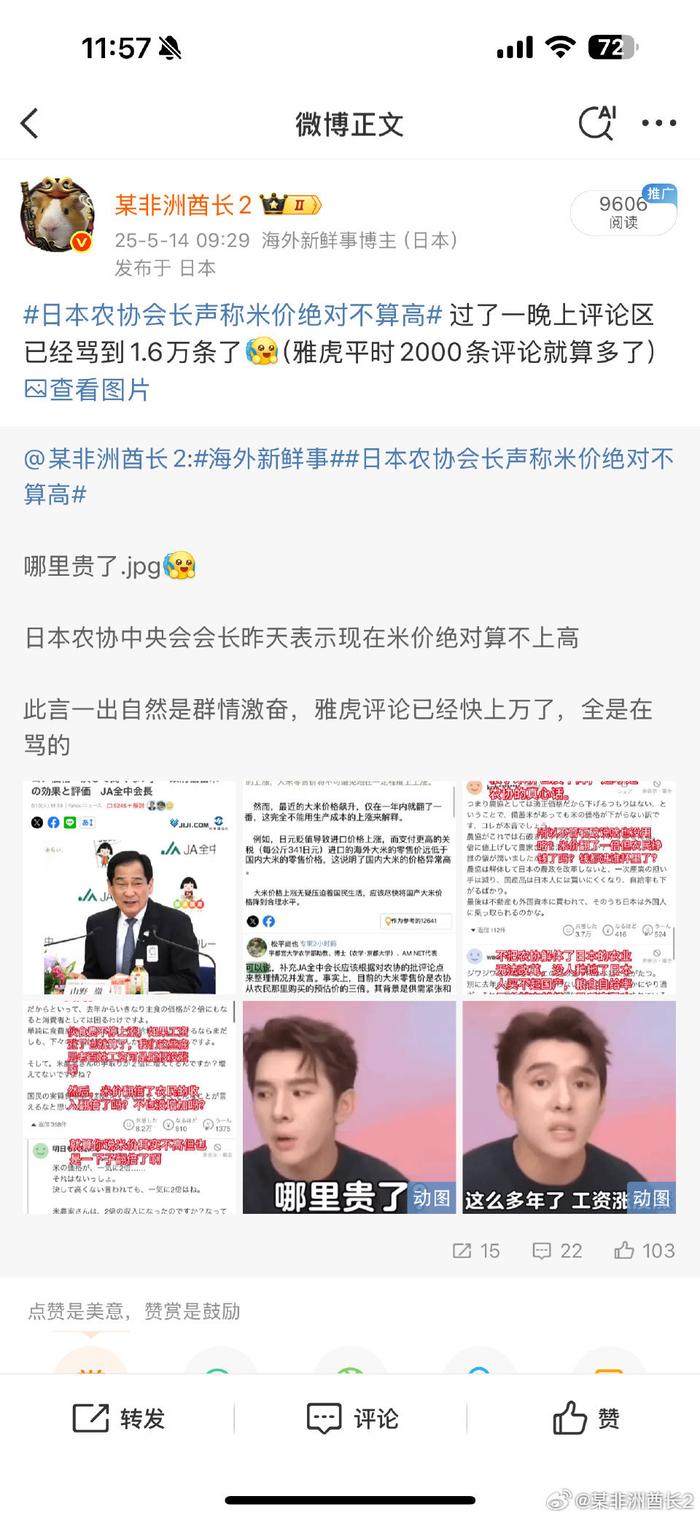
Task: Tap the 评论 comment button
Action: [x=351, y=1418]
